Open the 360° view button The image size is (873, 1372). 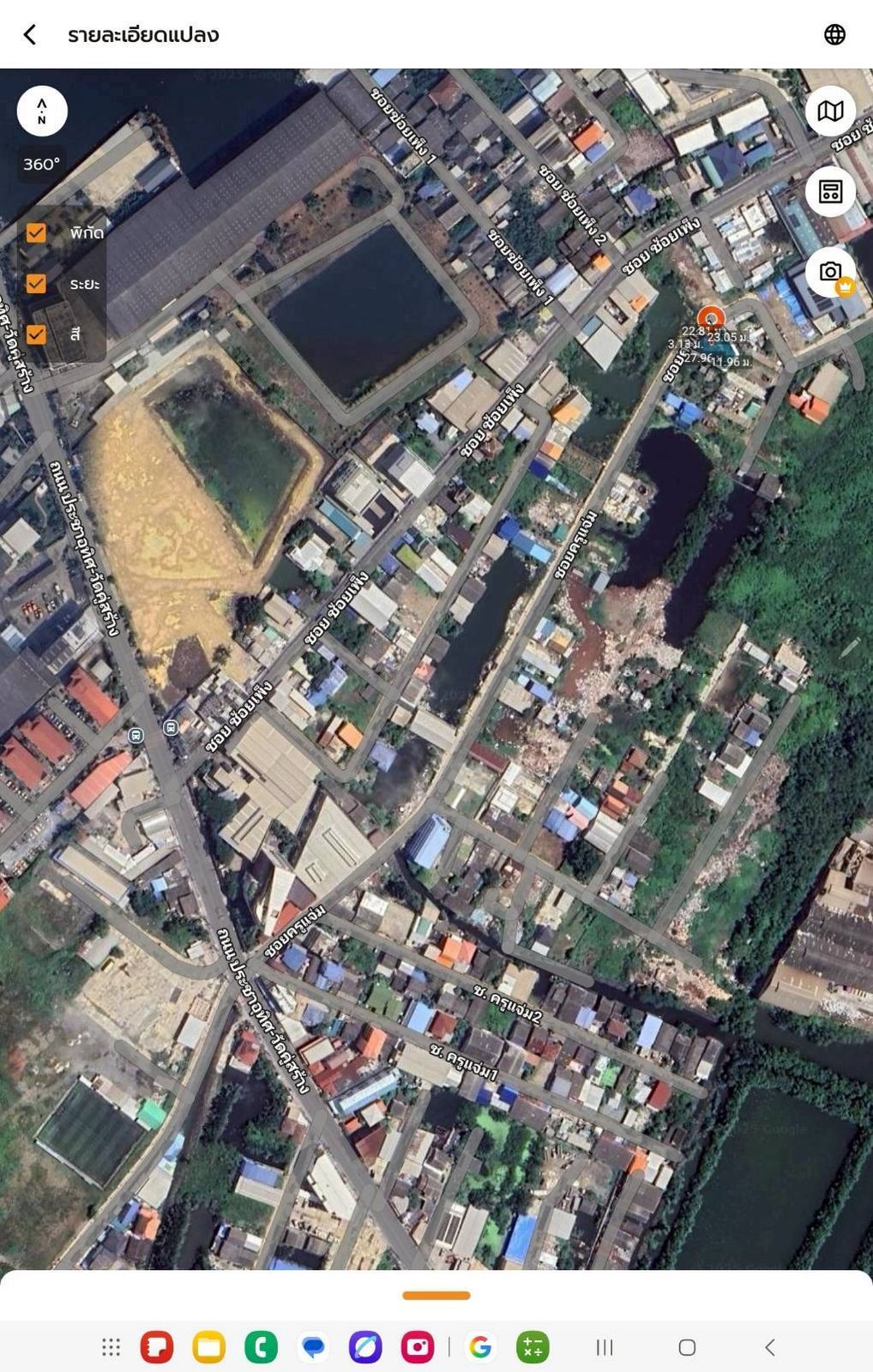click(x=41, y=164)
